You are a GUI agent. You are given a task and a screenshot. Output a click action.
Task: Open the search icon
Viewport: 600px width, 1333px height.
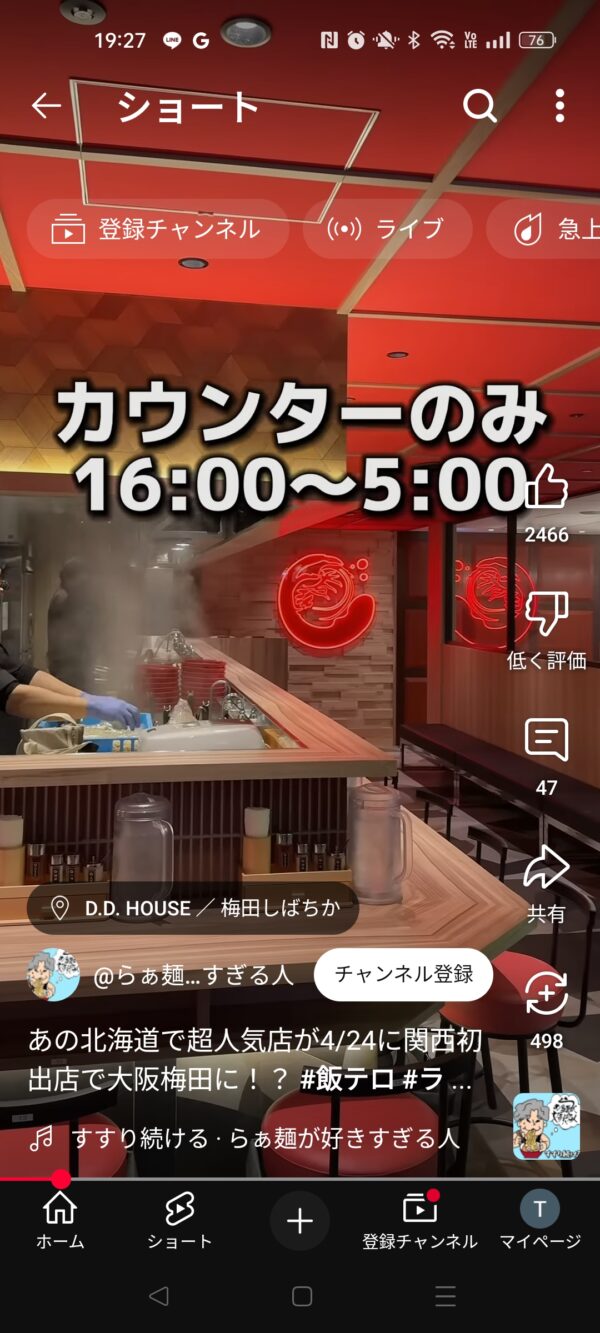click(x=480, y=105)
